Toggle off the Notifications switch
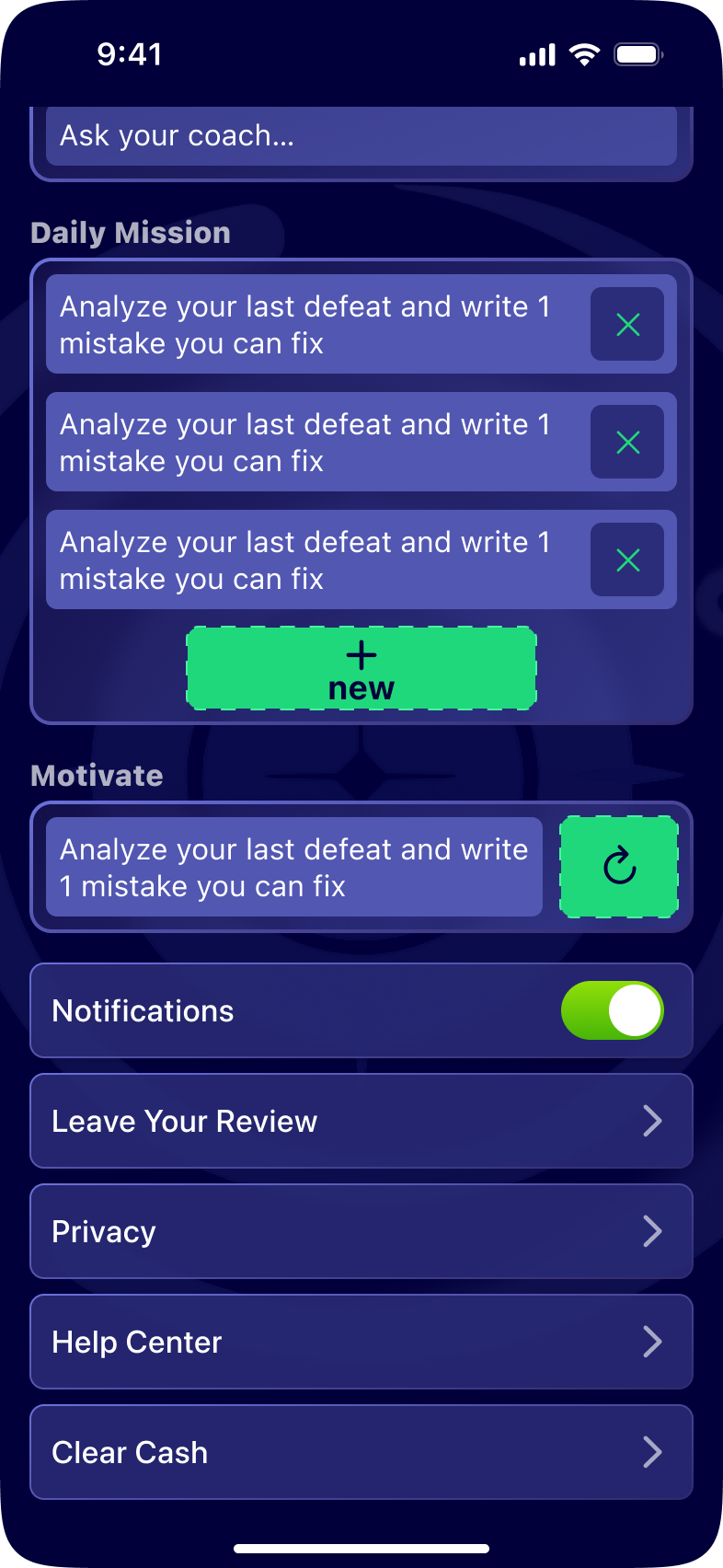Viewport: 723px width, 1568px height. click(612, 1009)
